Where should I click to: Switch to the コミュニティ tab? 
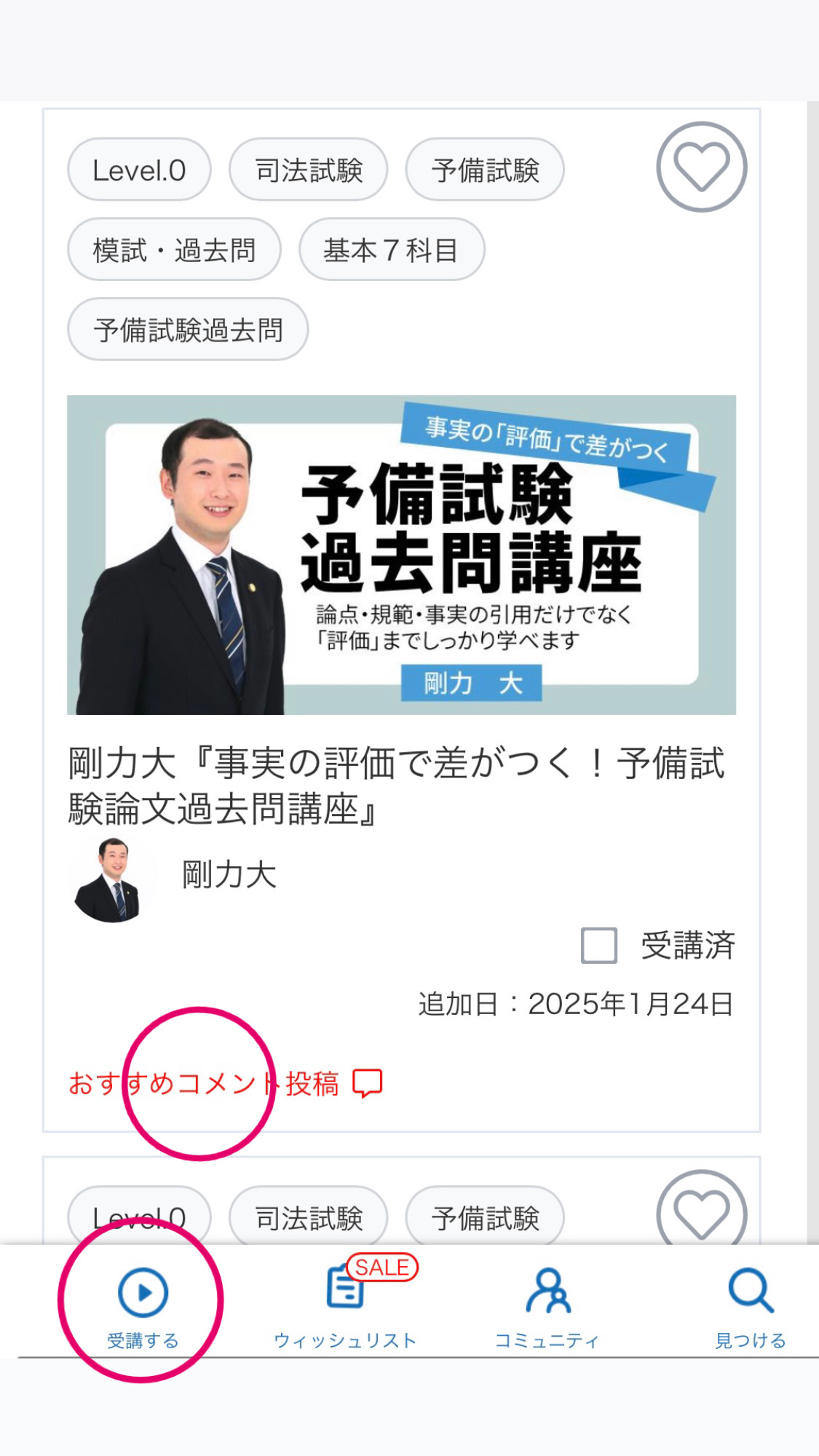click(547, 1307)
